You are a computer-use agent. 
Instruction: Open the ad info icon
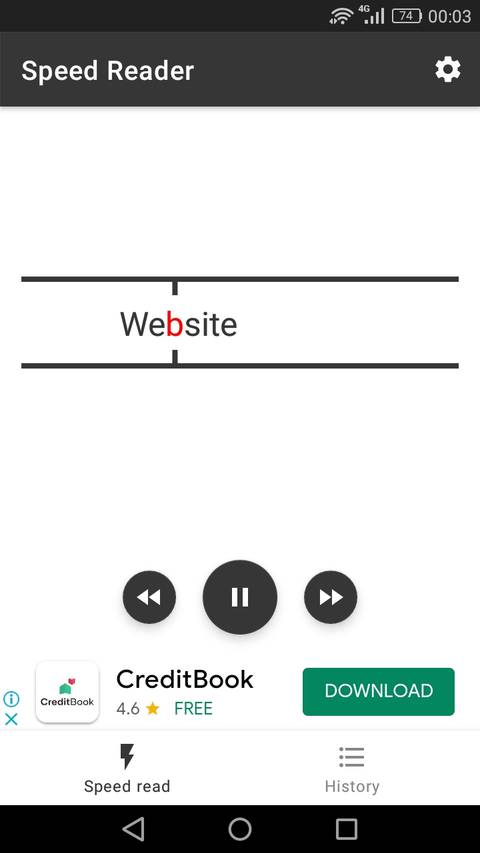tap(11, 699)
